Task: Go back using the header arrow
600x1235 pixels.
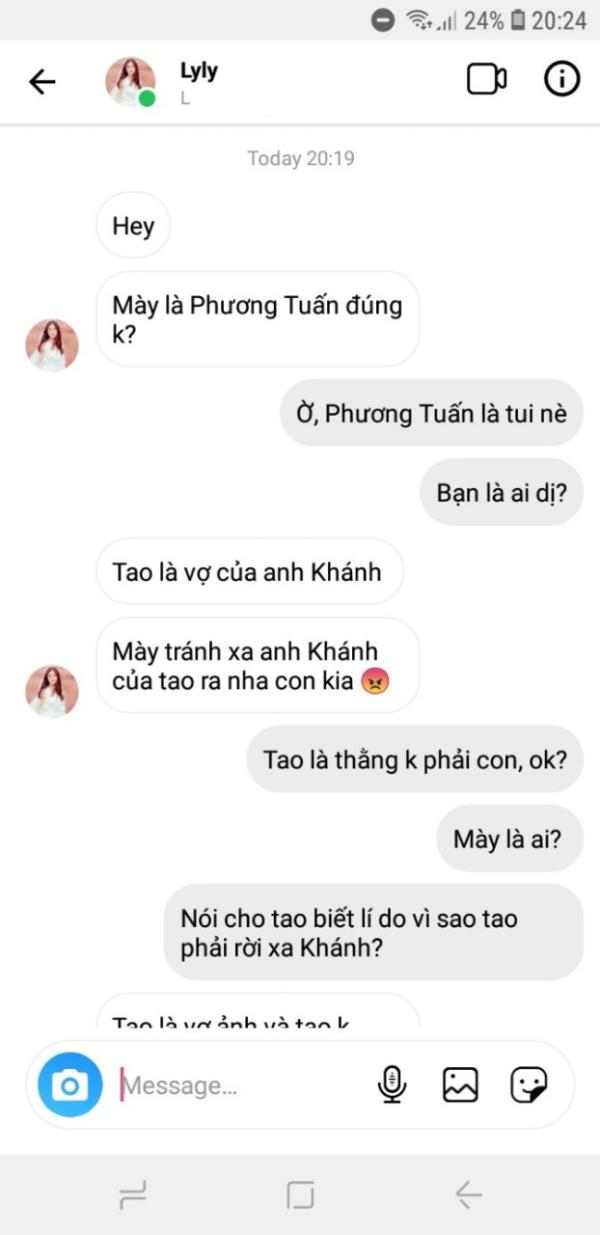Action: click(42, 82)
